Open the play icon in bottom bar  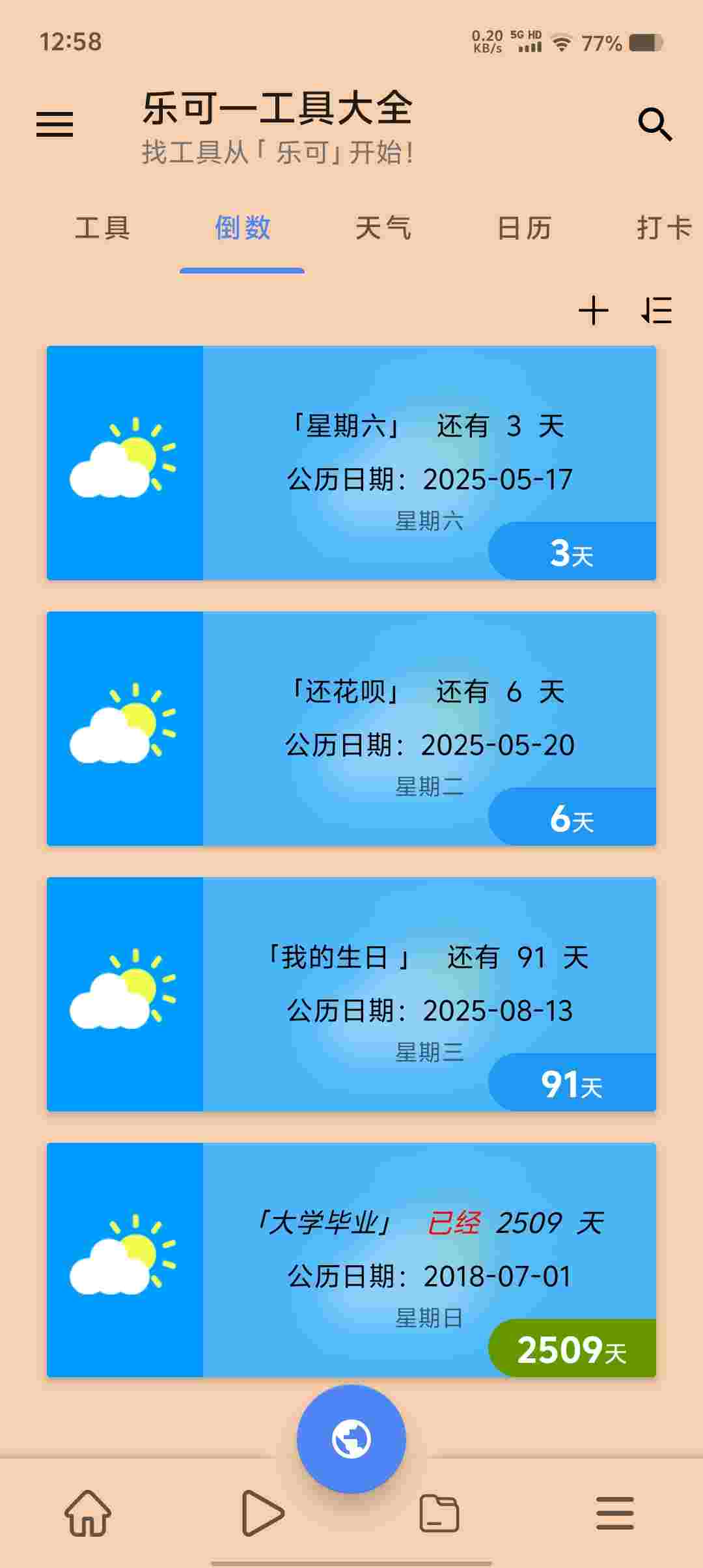[x=263, y=1513]
